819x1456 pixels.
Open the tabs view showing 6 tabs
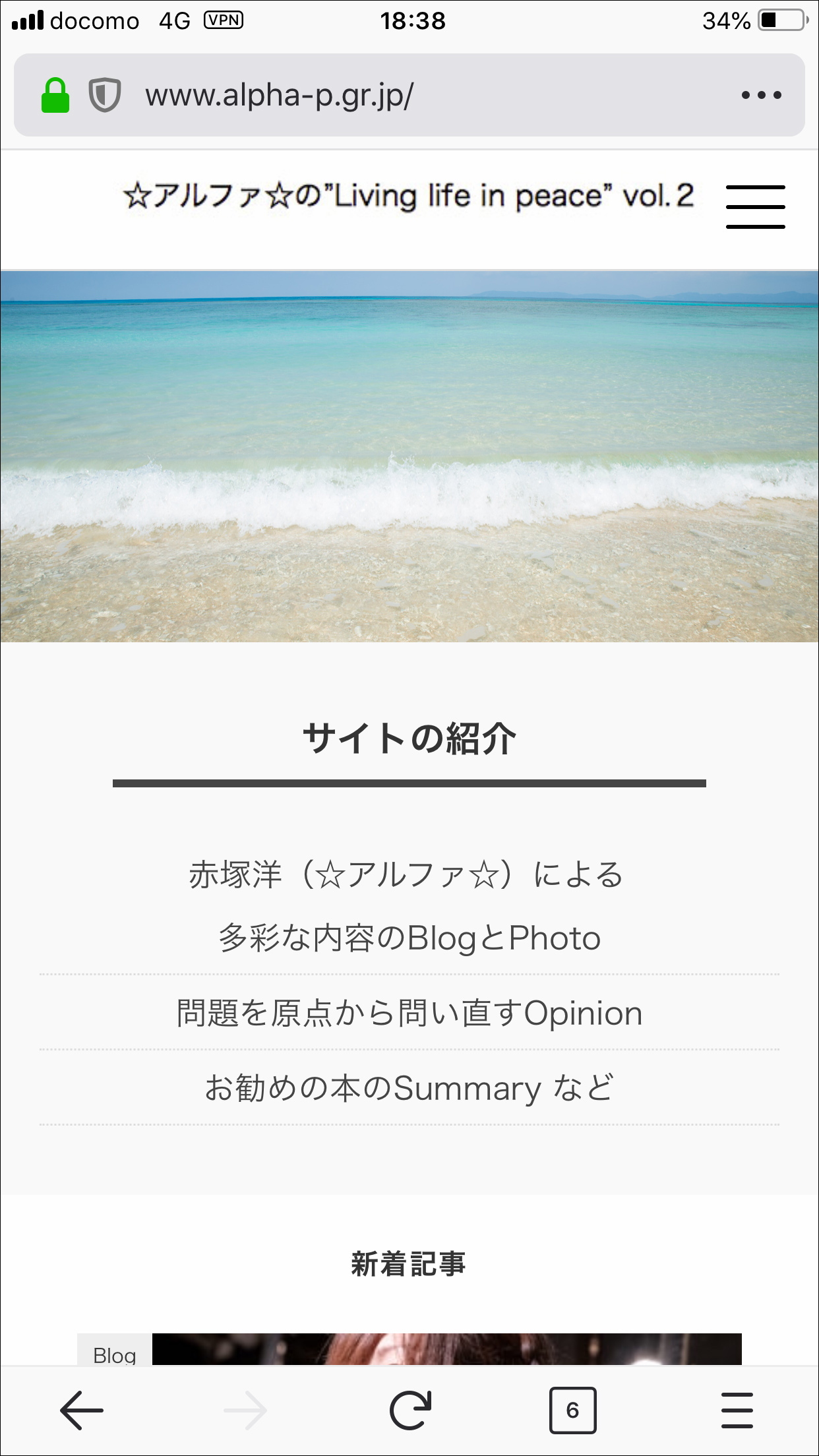[x=572, y=1410]
